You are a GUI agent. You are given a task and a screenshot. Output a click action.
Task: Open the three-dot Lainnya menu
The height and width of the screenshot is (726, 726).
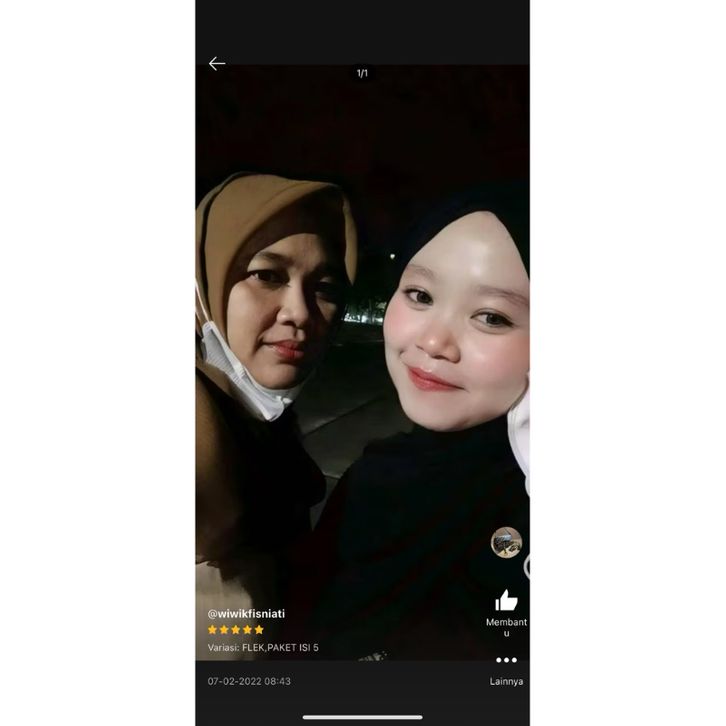[x=506, y=660]
